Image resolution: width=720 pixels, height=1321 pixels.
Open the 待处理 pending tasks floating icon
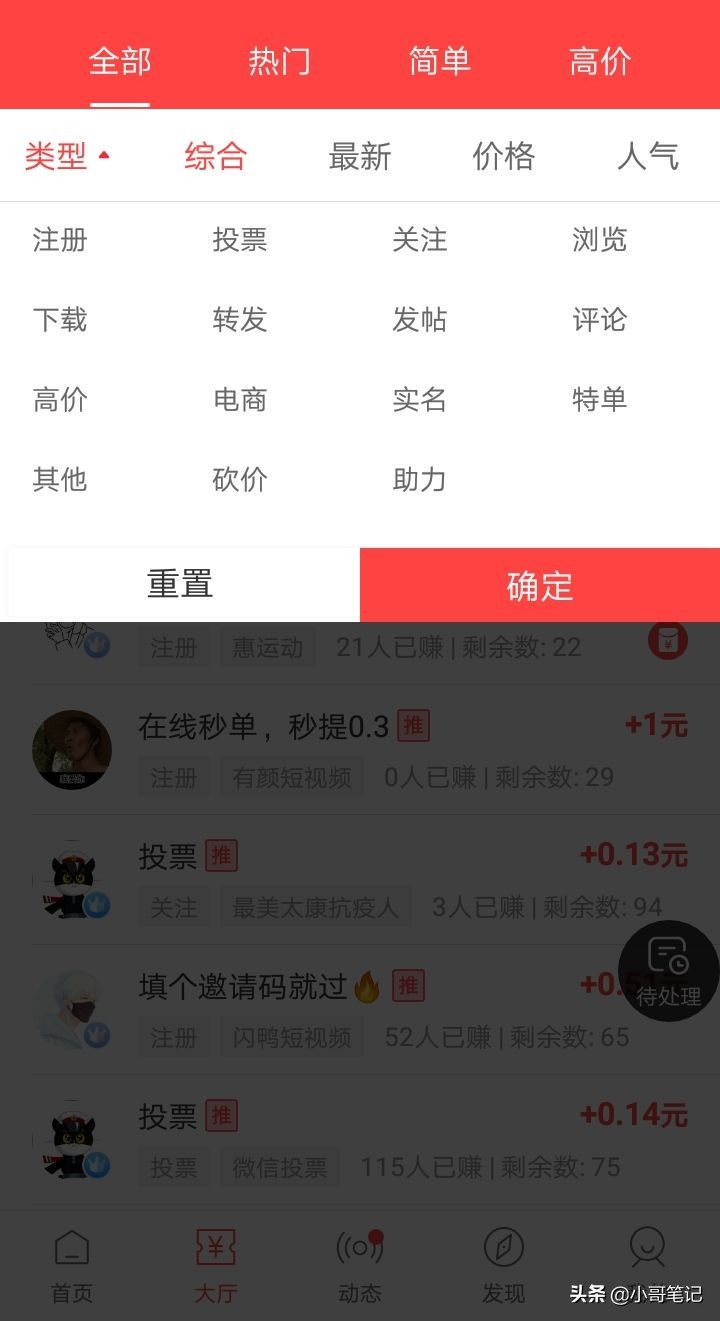pos(668,971)
